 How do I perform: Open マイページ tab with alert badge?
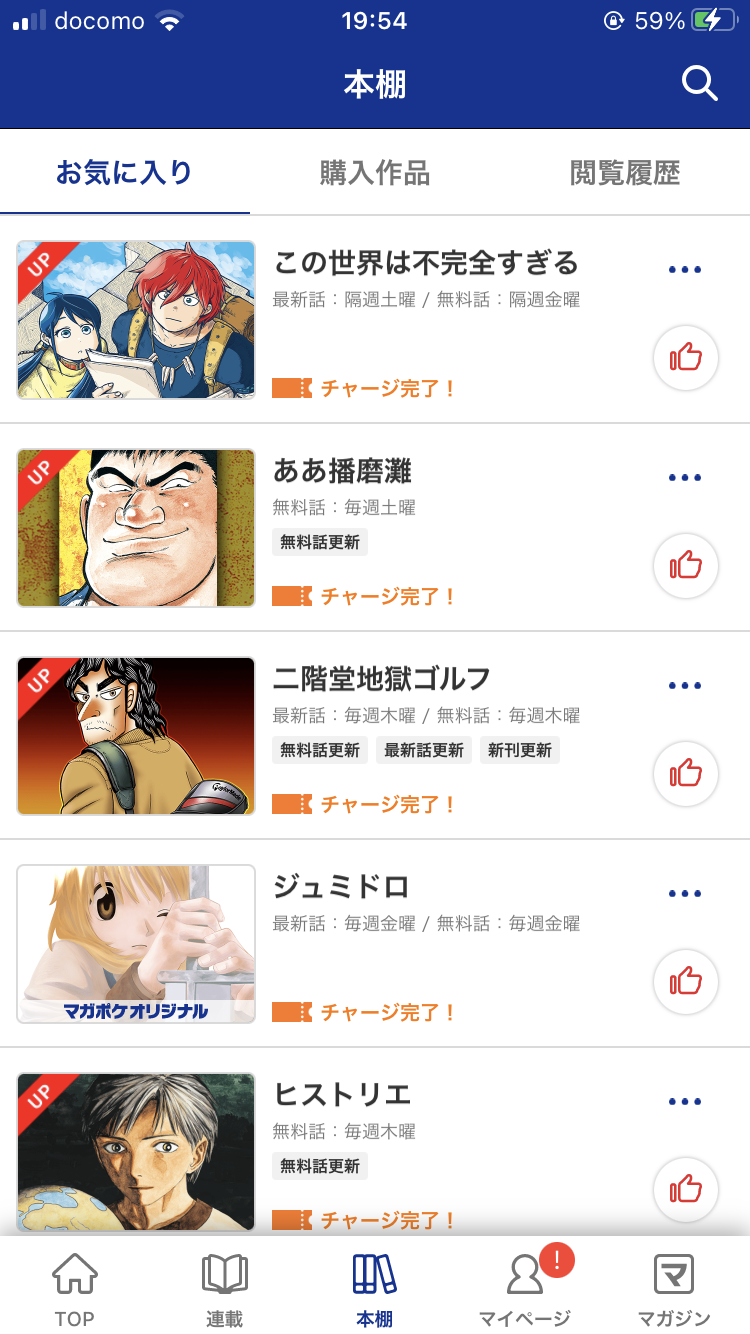[525, 1290]
